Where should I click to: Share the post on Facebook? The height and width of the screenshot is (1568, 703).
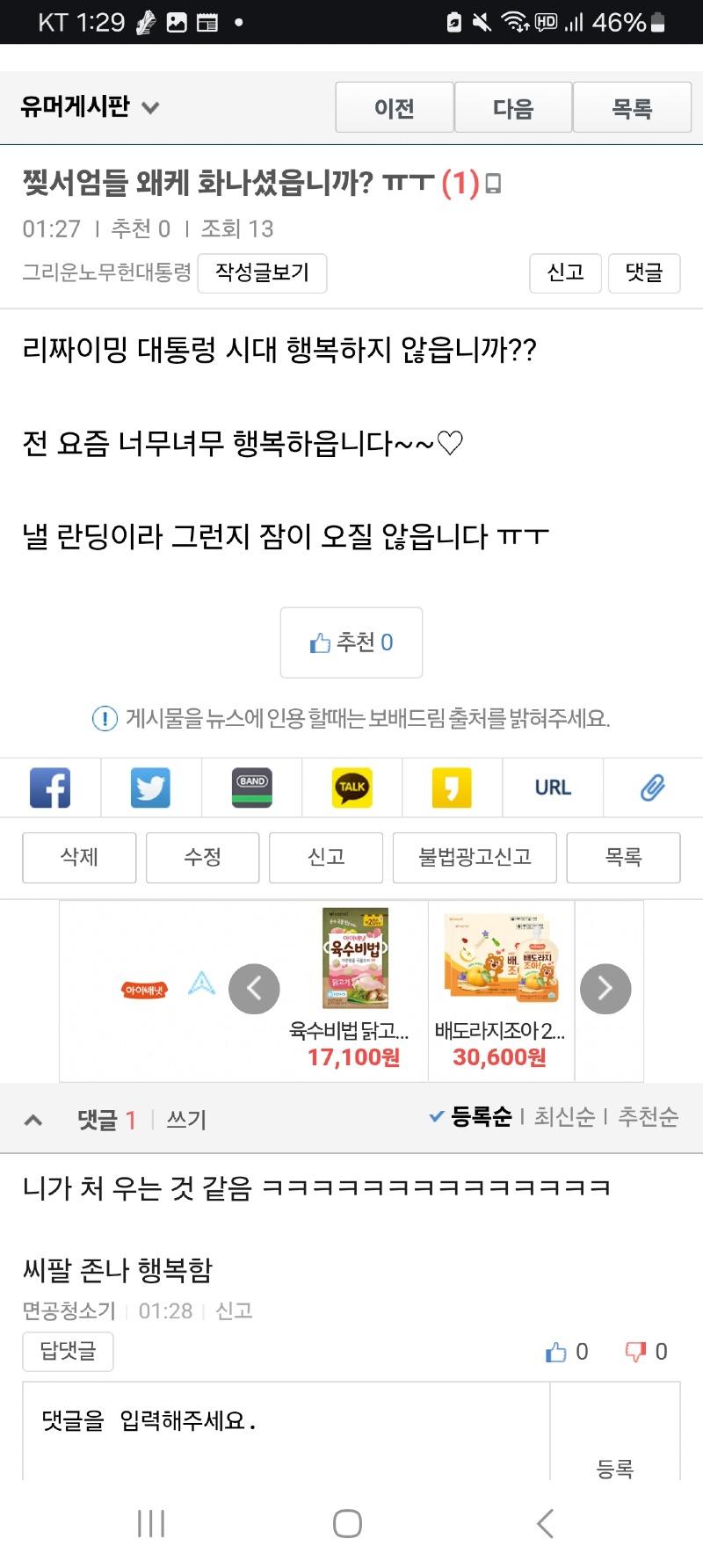50,788
